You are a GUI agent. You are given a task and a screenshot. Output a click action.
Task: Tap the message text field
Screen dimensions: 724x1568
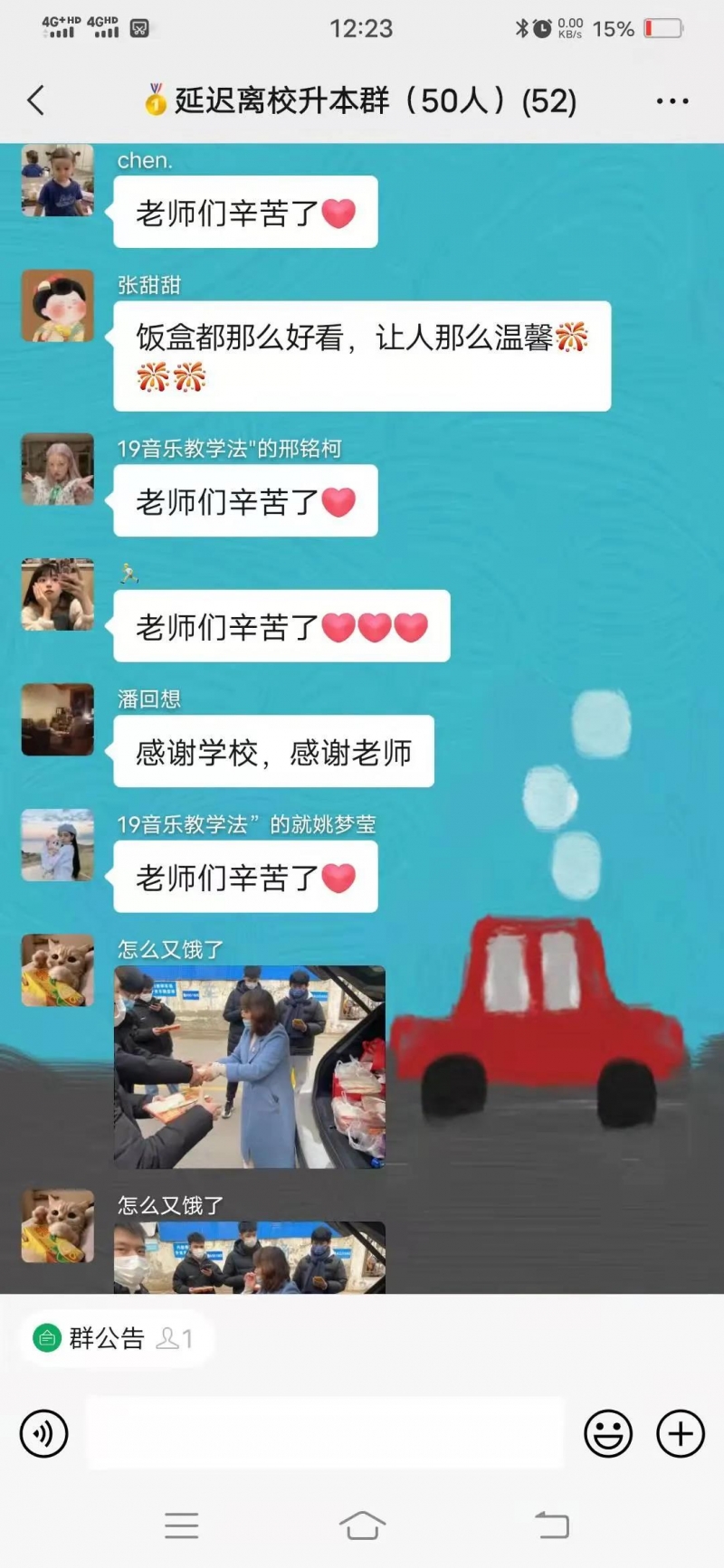pos(324,1434)
